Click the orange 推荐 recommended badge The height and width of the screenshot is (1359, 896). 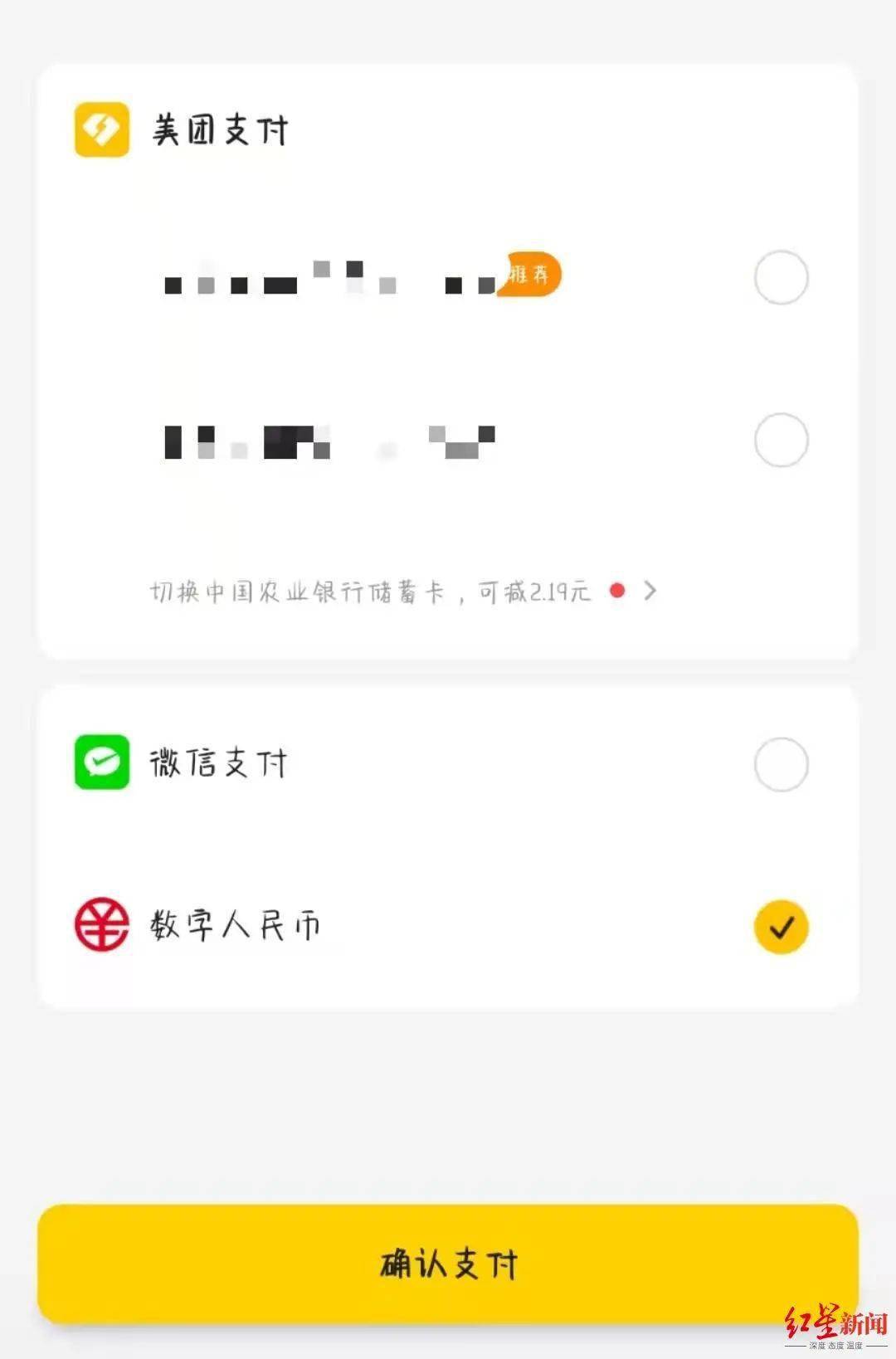[532, 275]
